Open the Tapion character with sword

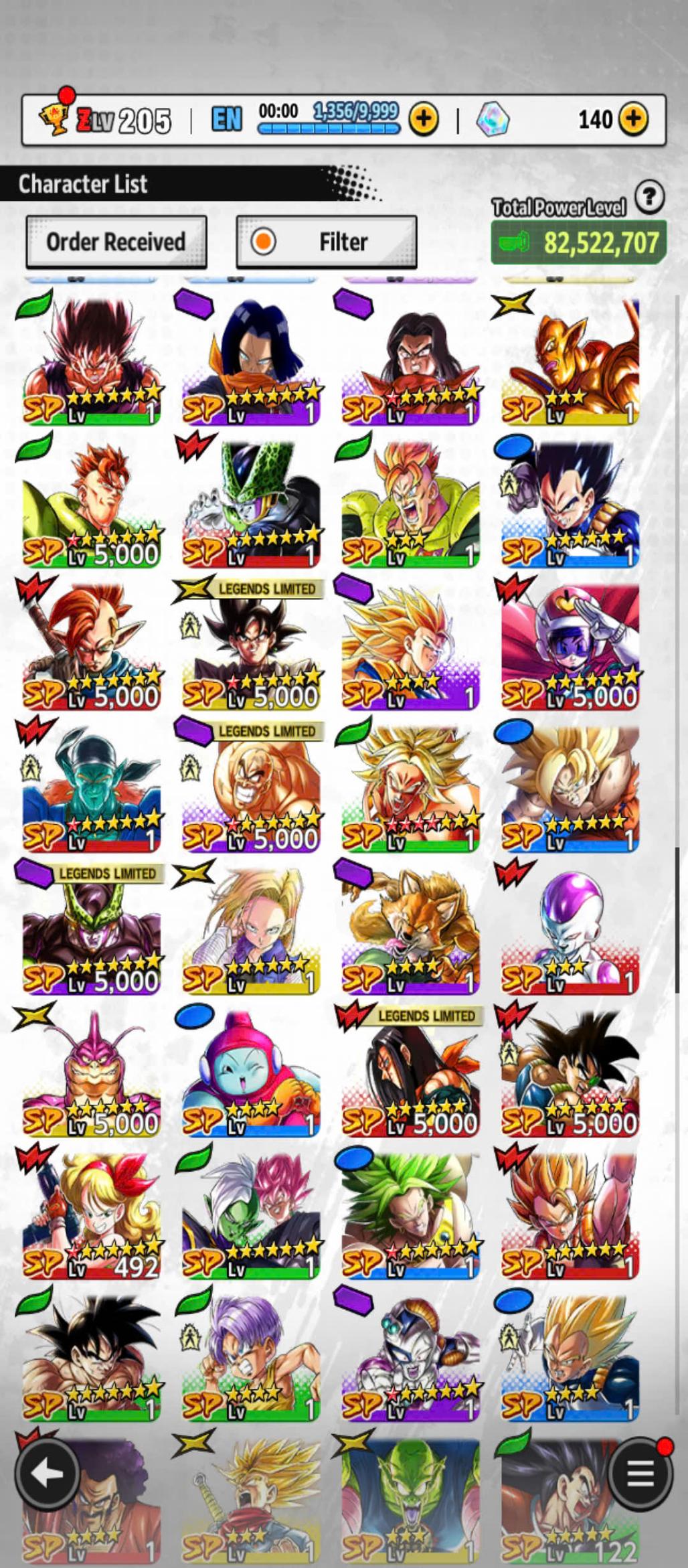pos(92,646)
